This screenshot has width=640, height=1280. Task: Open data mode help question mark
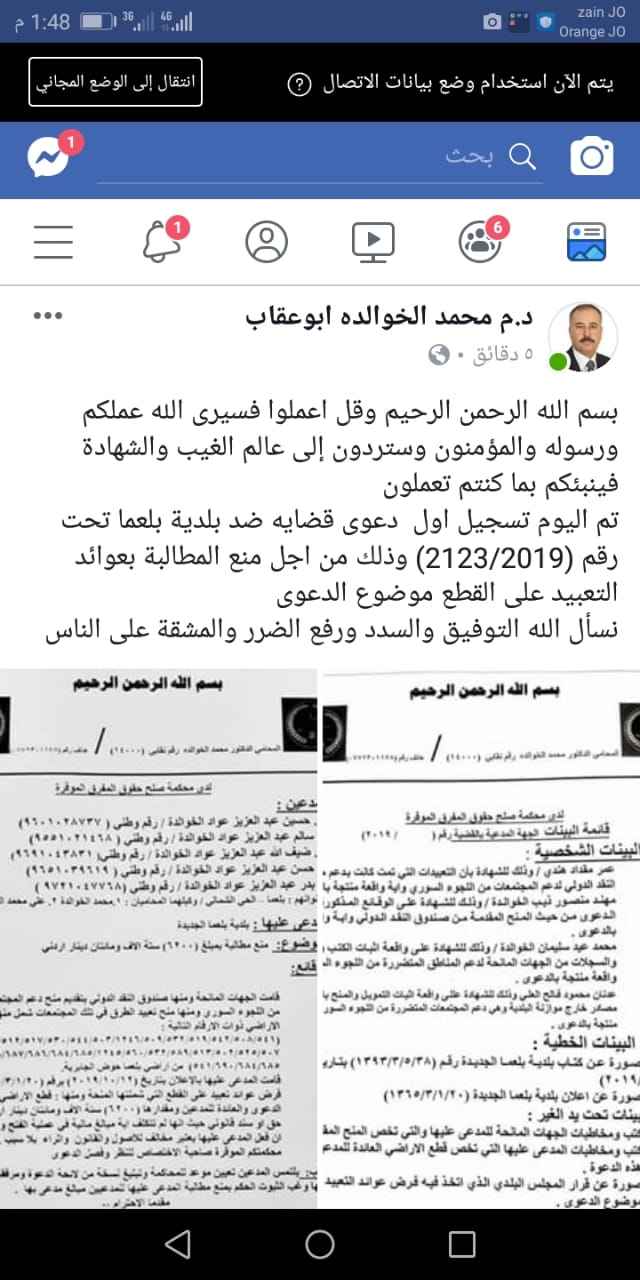(298, 84)
